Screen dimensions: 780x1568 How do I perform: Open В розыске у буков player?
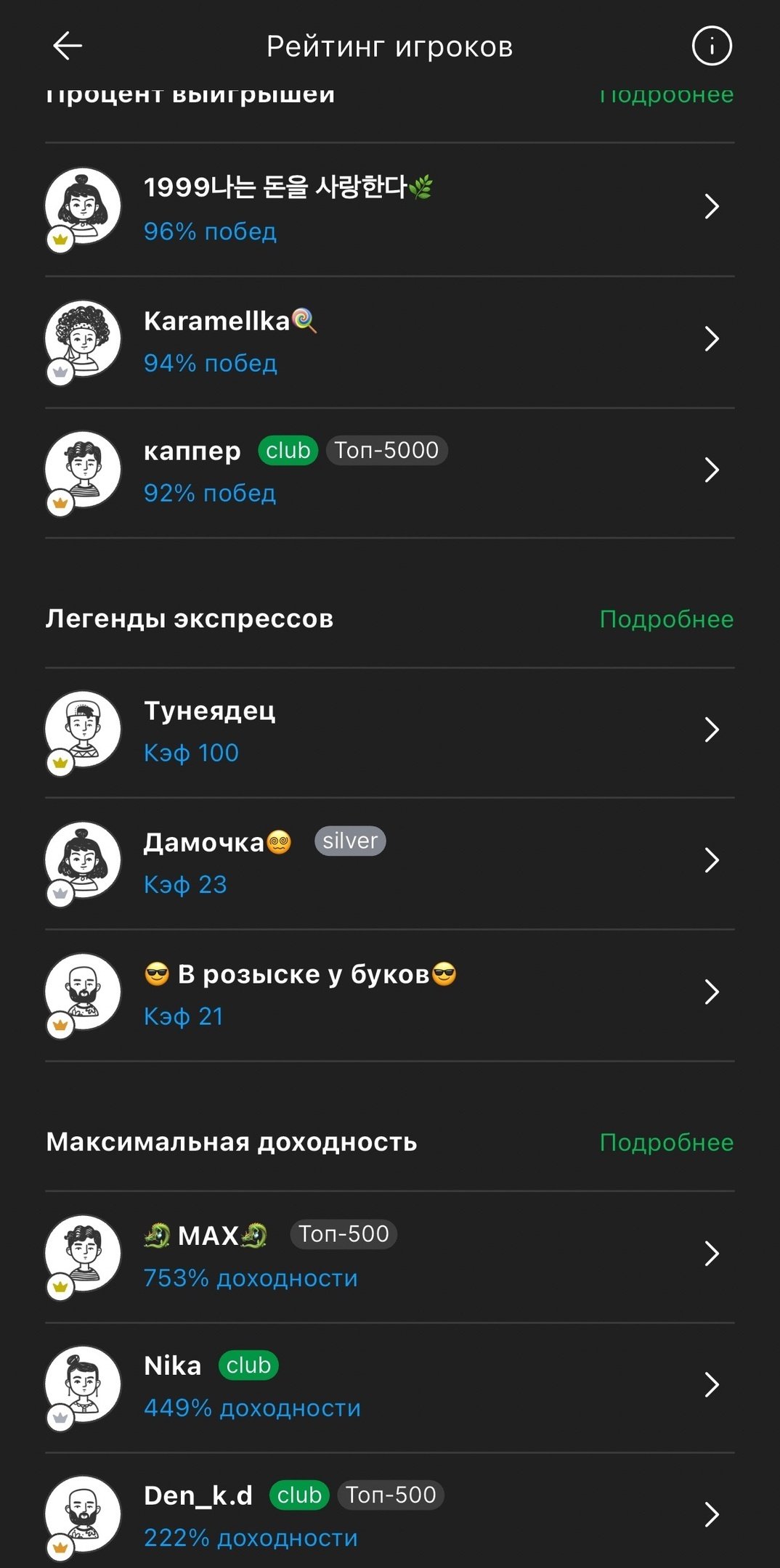[x=389, y=994]
